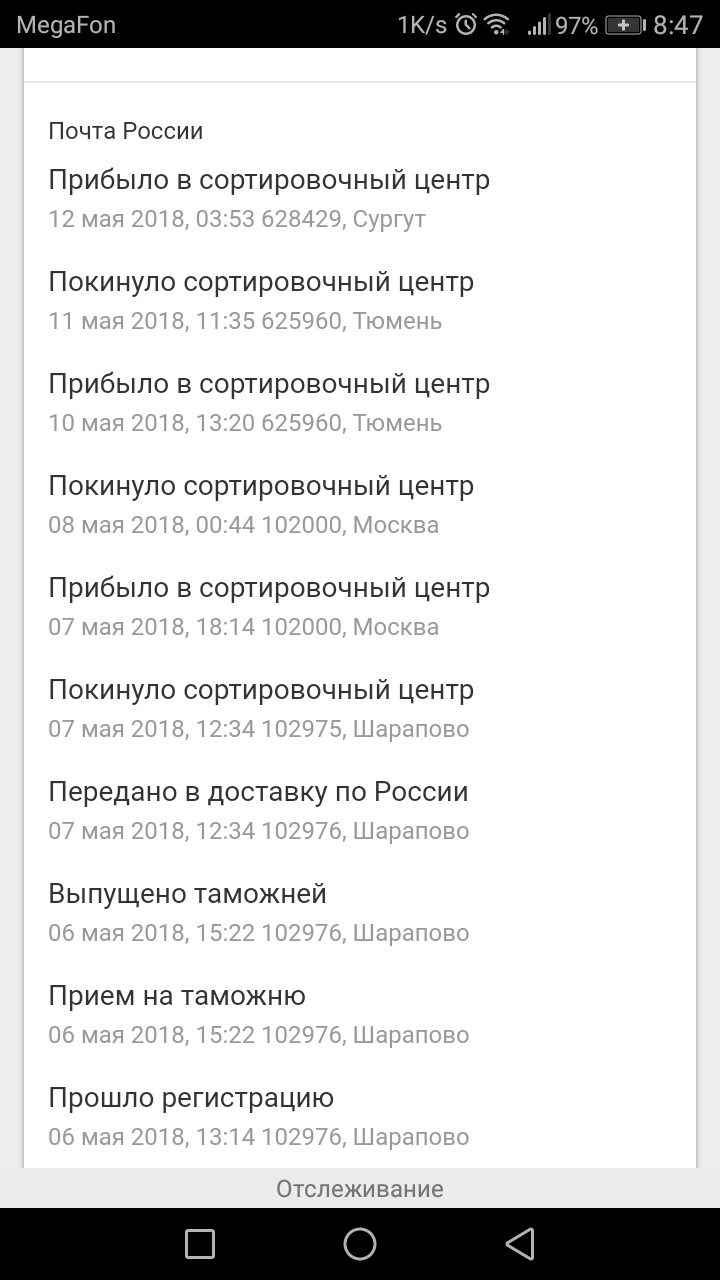Select the Передано в доставку по России entry

tap(260, 809)
